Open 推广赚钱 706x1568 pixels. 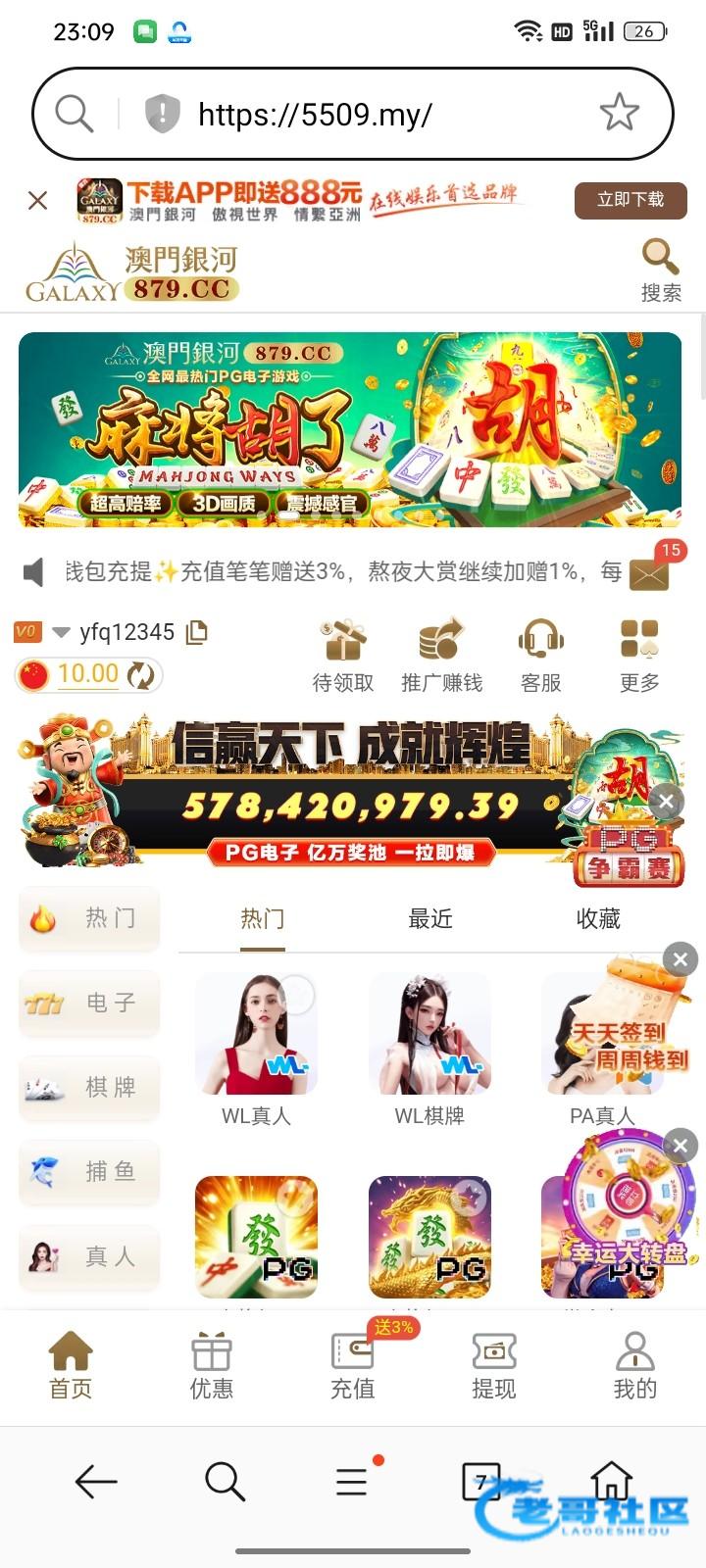pyautogui.click(x=441, y=655)
